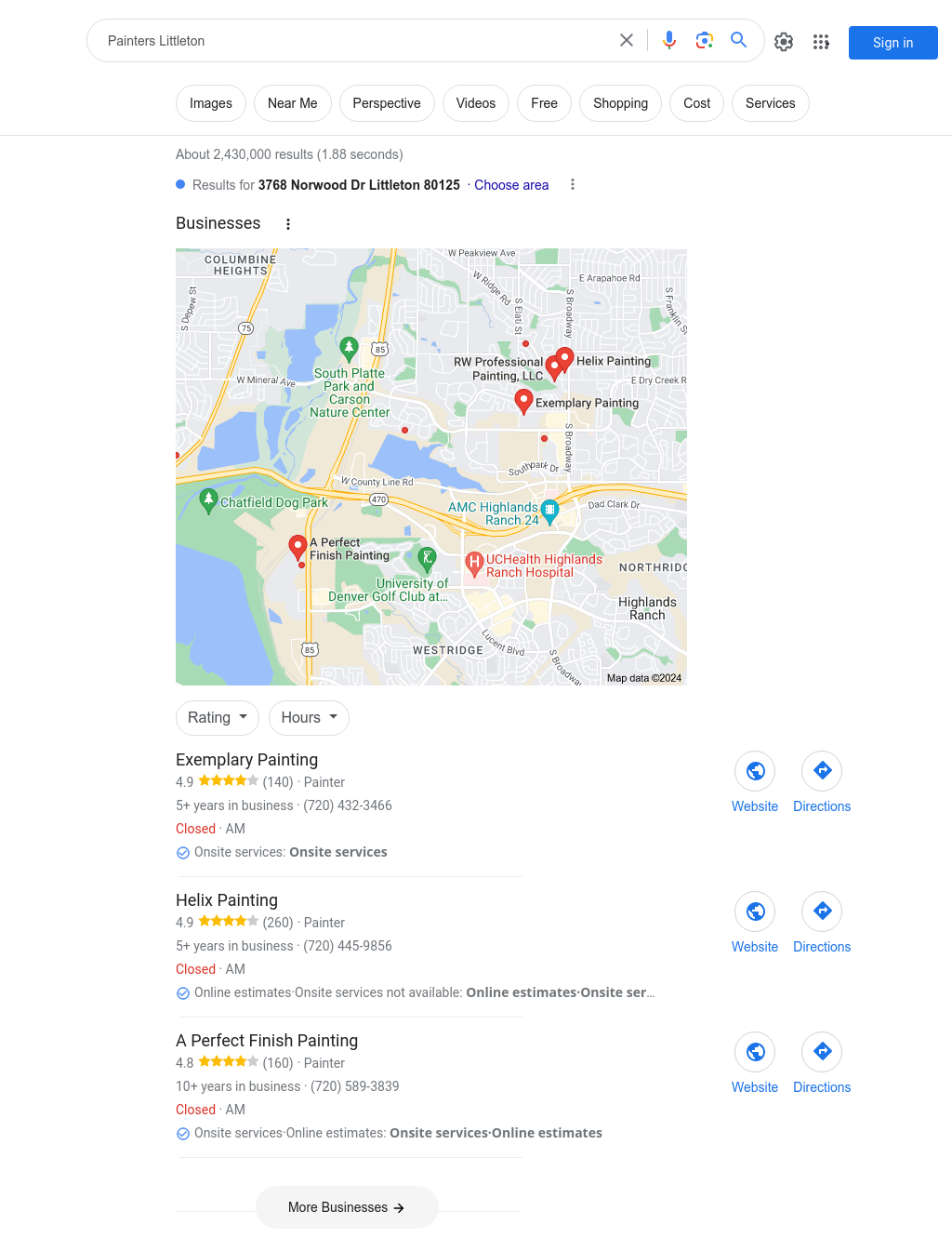Select the Images filter chip

pyautogui.click(x=211, y=103)
